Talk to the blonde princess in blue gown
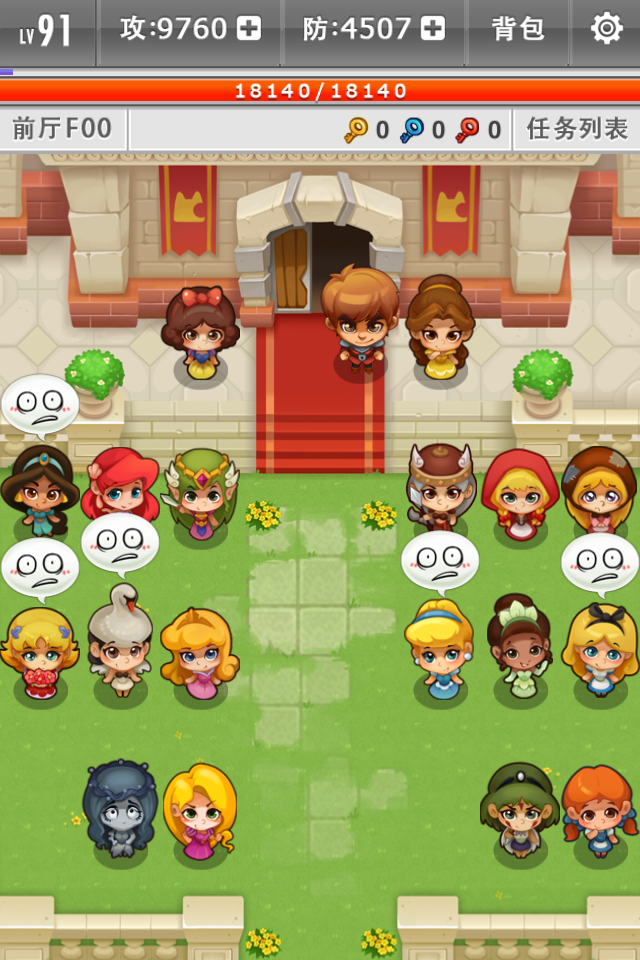This screenshot has height=960, width=640. pos(439,650)
